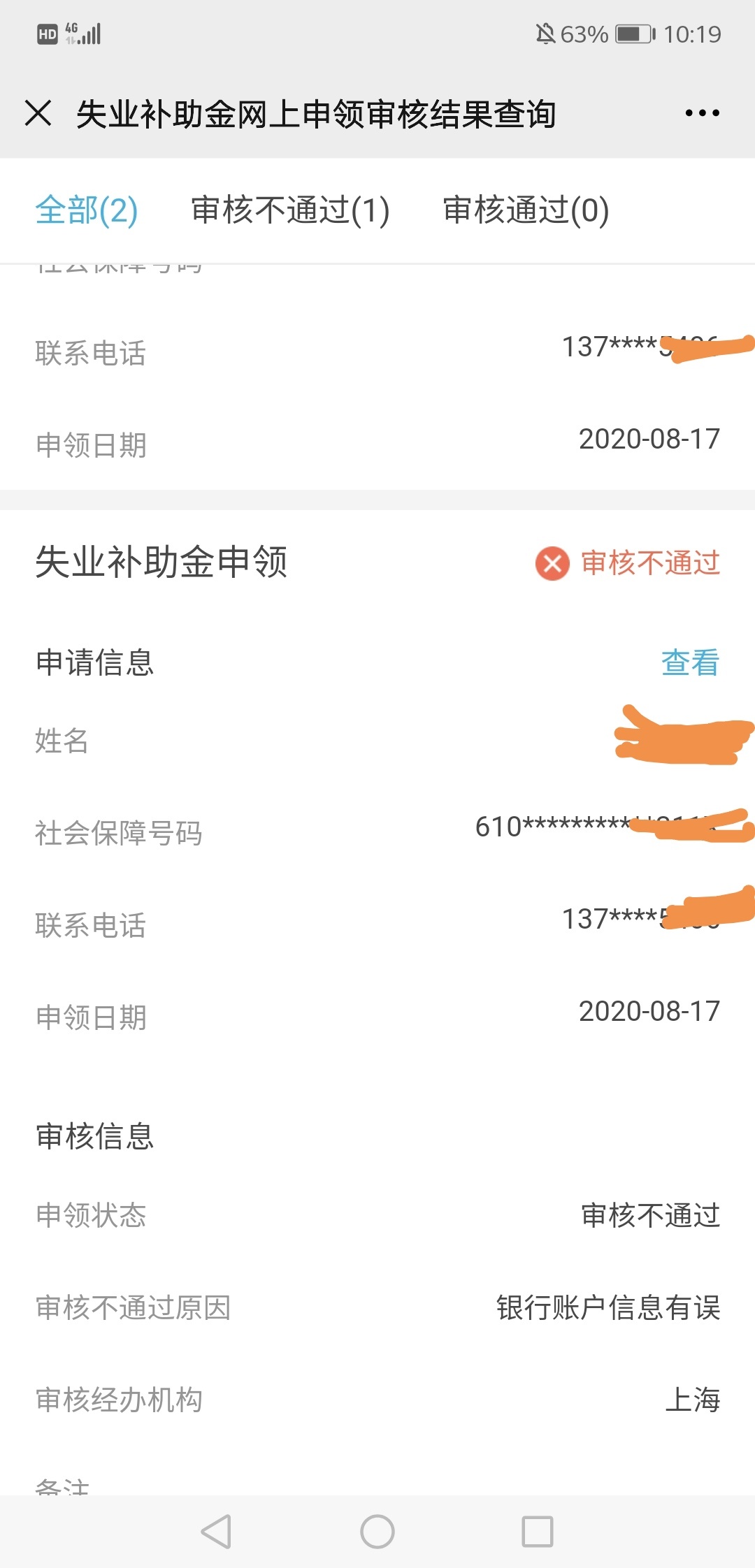Tap 查看 next to 申请信息
The height and width of the screenshot is (1568, 755).
690,662
